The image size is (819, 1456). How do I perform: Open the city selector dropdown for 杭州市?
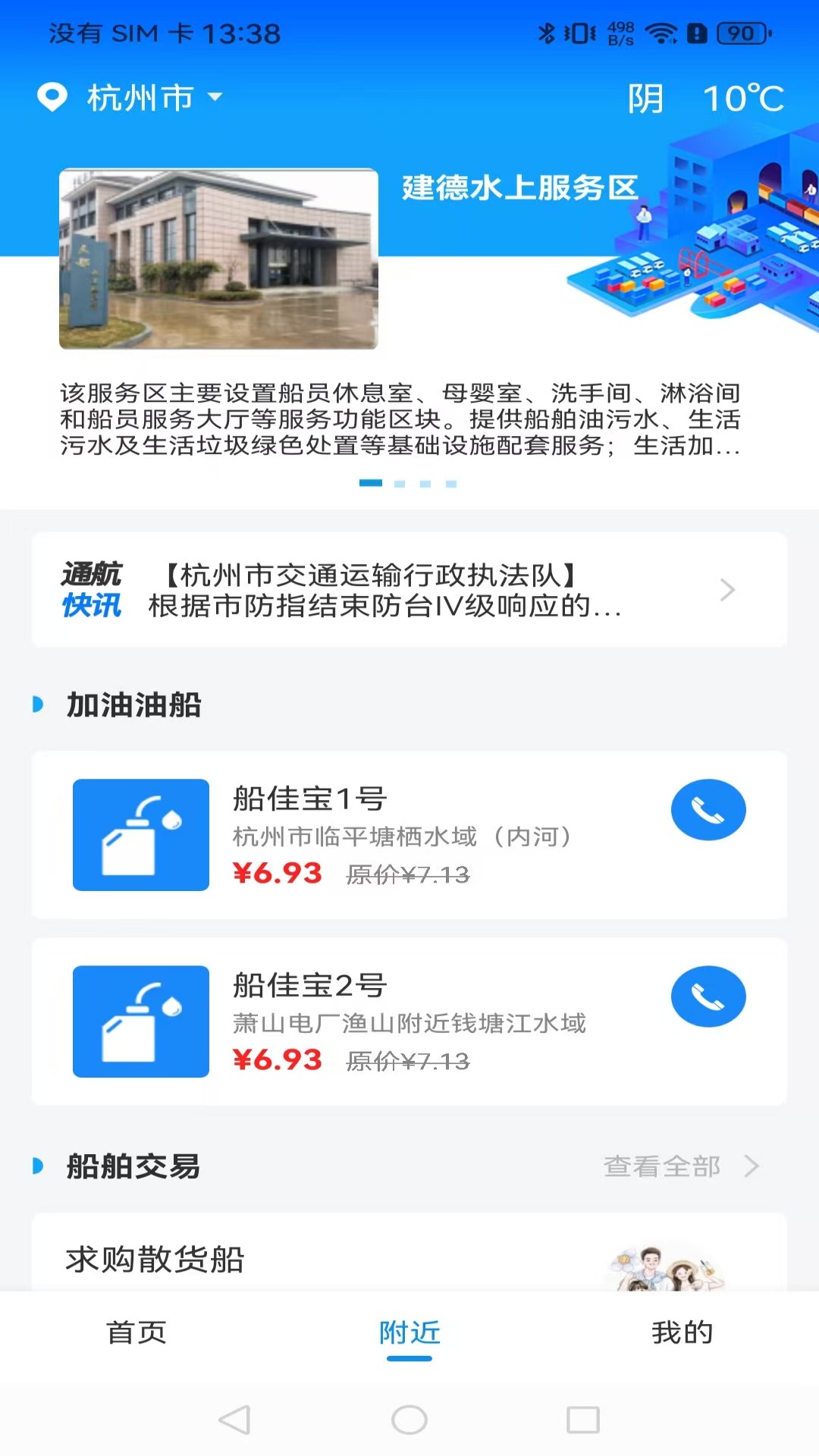pyautogui.click(x=217, y=98)
